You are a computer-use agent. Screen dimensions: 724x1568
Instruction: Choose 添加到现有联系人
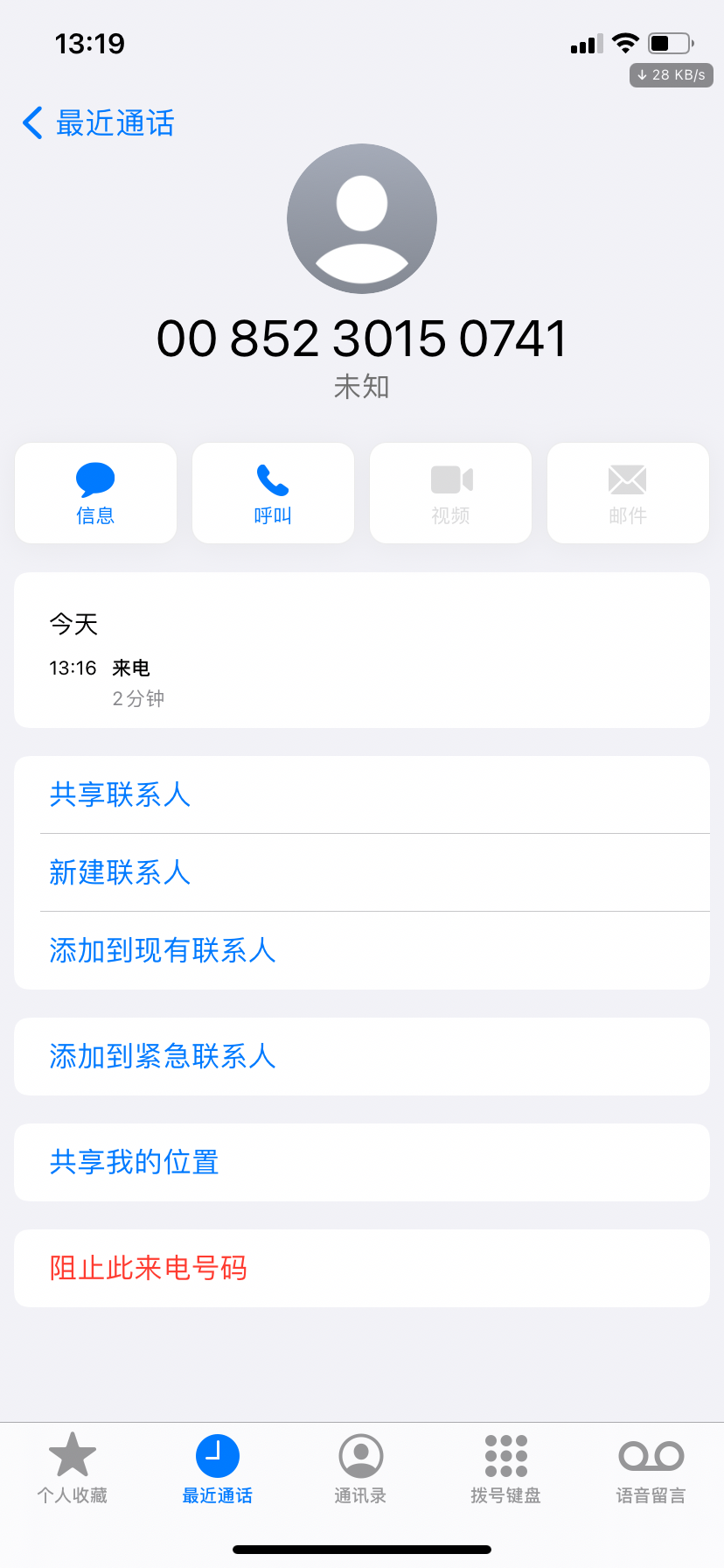coord(362,950)
